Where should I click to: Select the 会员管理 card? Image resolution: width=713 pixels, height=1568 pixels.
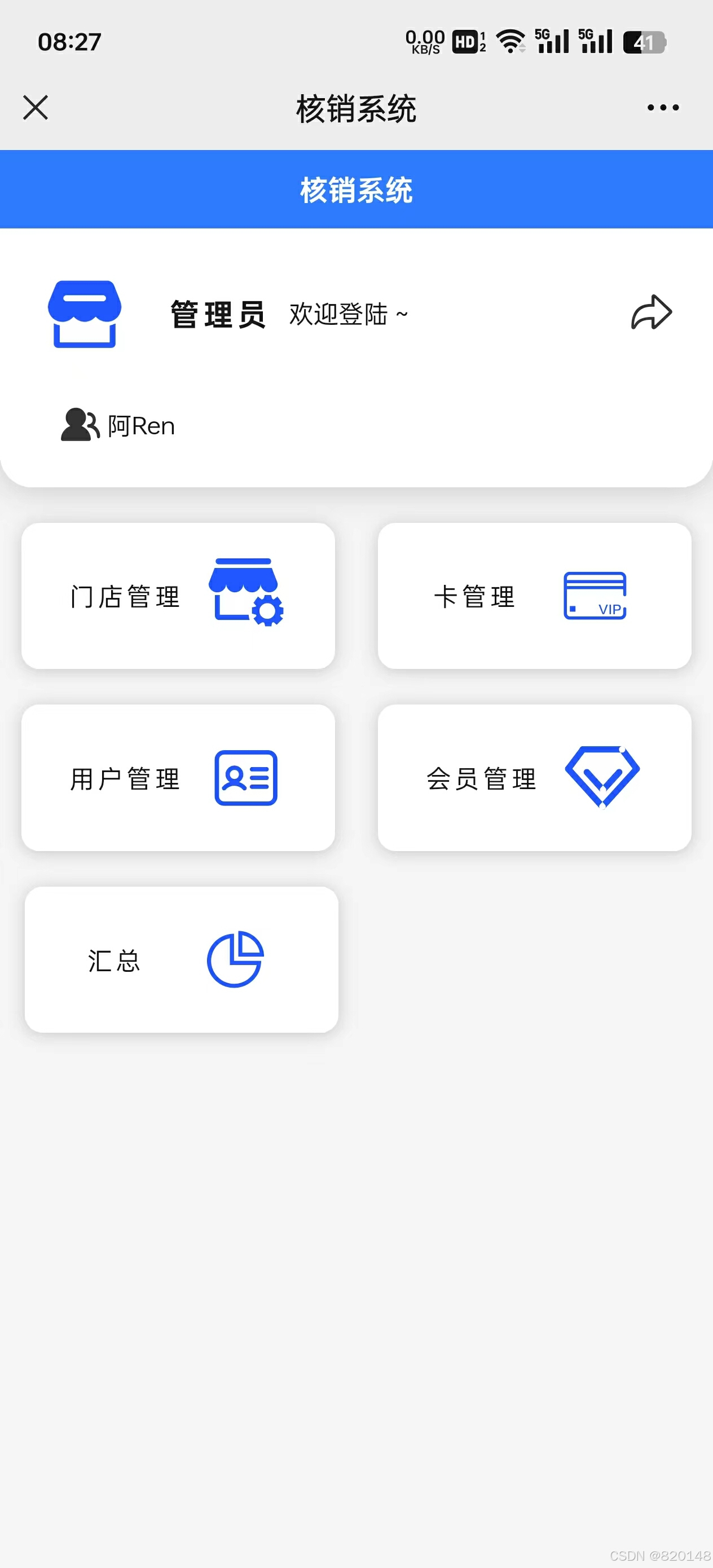(x=534, y=777)
